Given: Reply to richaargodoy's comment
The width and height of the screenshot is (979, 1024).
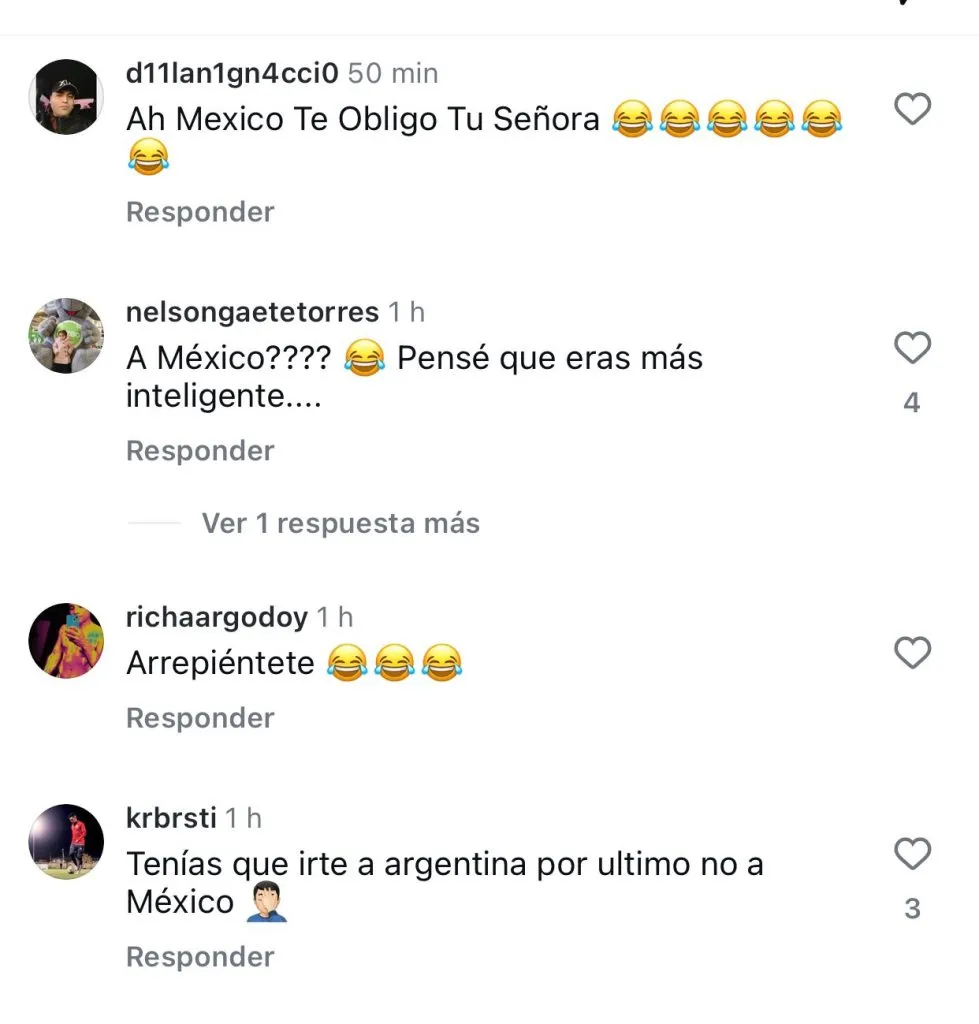Looking at the screenshot, I should (200, 718).
